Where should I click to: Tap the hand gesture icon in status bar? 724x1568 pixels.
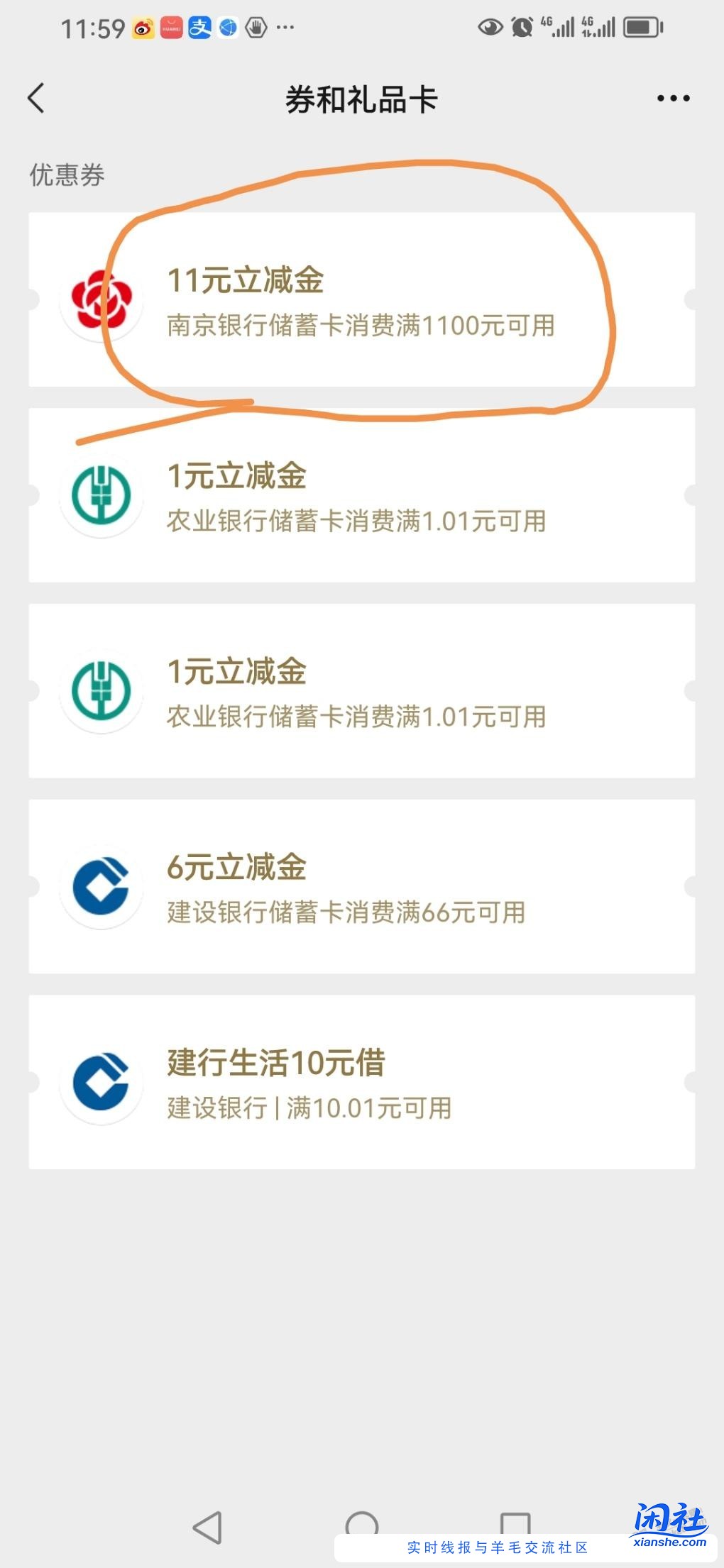[256, 27]
